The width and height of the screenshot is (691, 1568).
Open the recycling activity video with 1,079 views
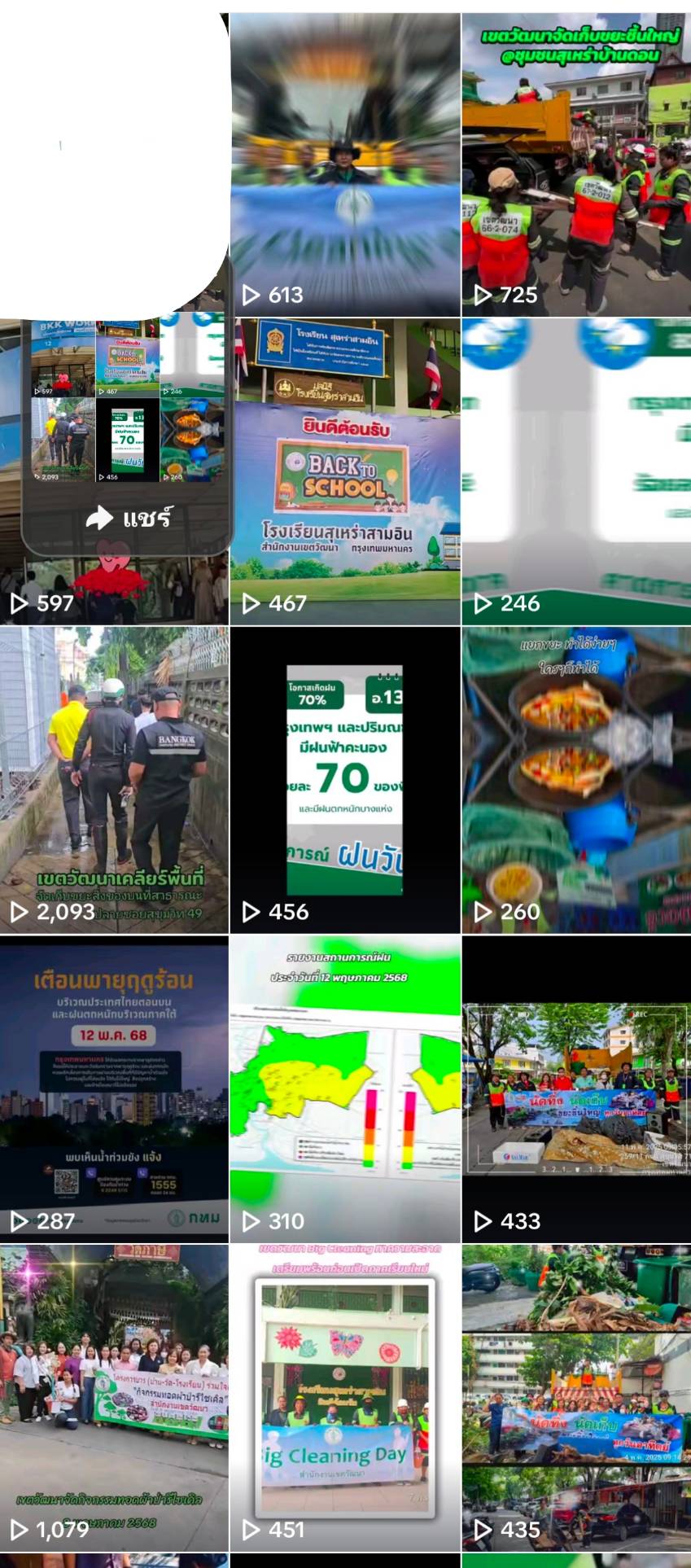[x=114, y=1396]
